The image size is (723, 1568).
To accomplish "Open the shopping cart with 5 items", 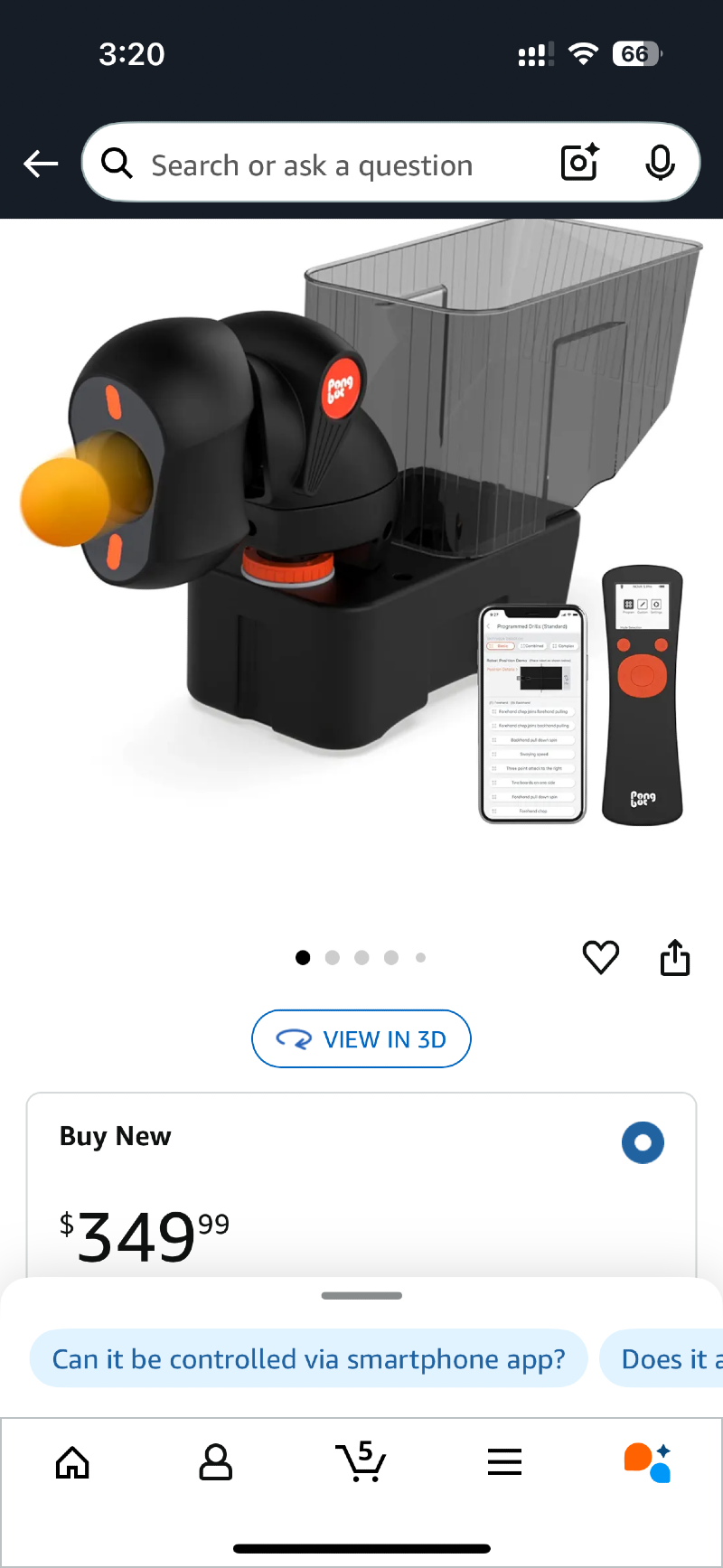I will [361, 1461].
